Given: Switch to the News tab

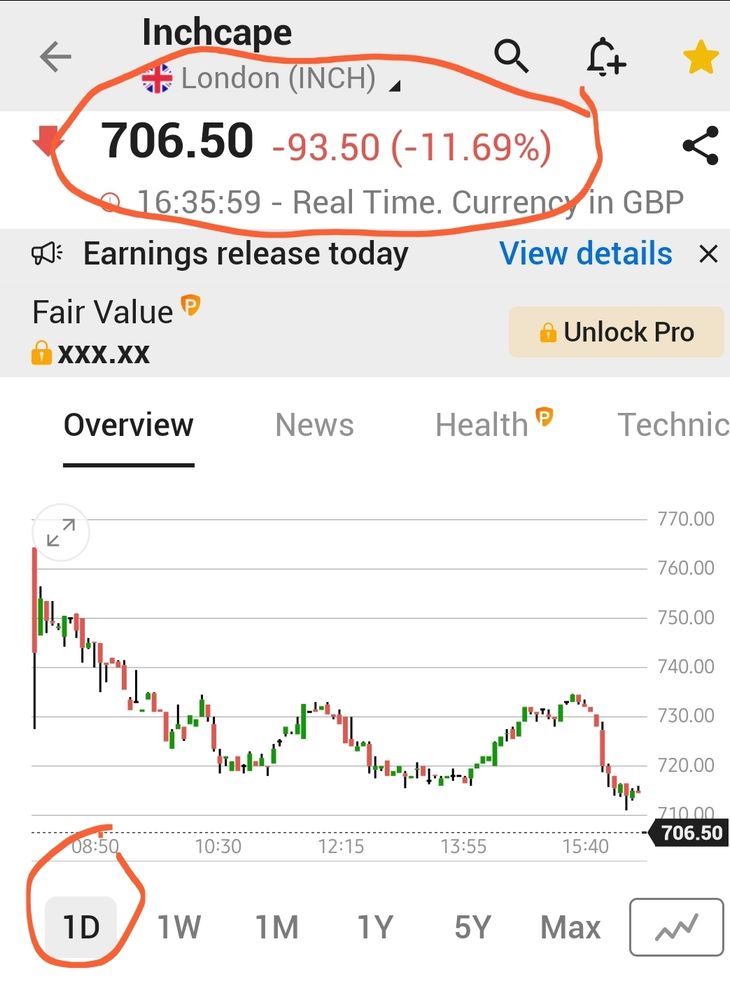Looking at the screenshot, I should tap(314, 425).
